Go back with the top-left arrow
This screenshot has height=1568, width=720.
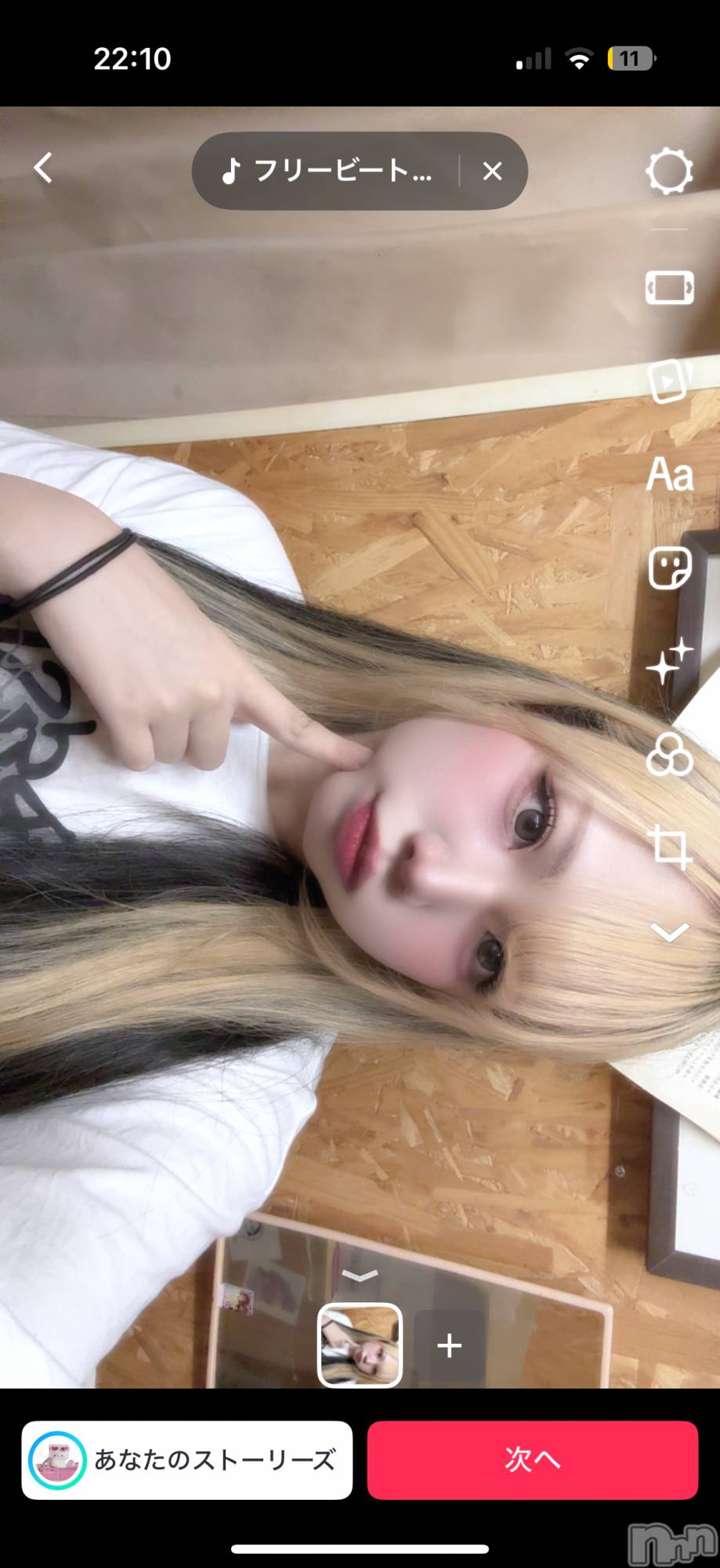pos(44,168)
